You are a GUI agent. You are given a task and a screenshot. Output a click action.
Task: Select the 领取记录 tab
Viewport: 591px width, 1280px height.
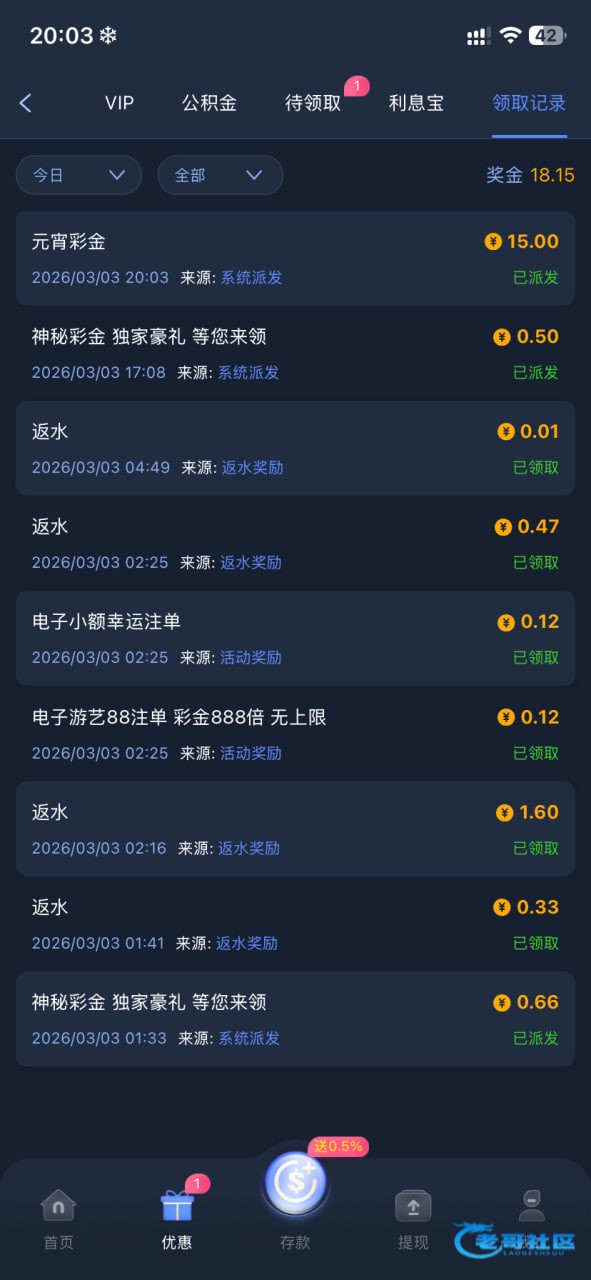pos(529,103)
